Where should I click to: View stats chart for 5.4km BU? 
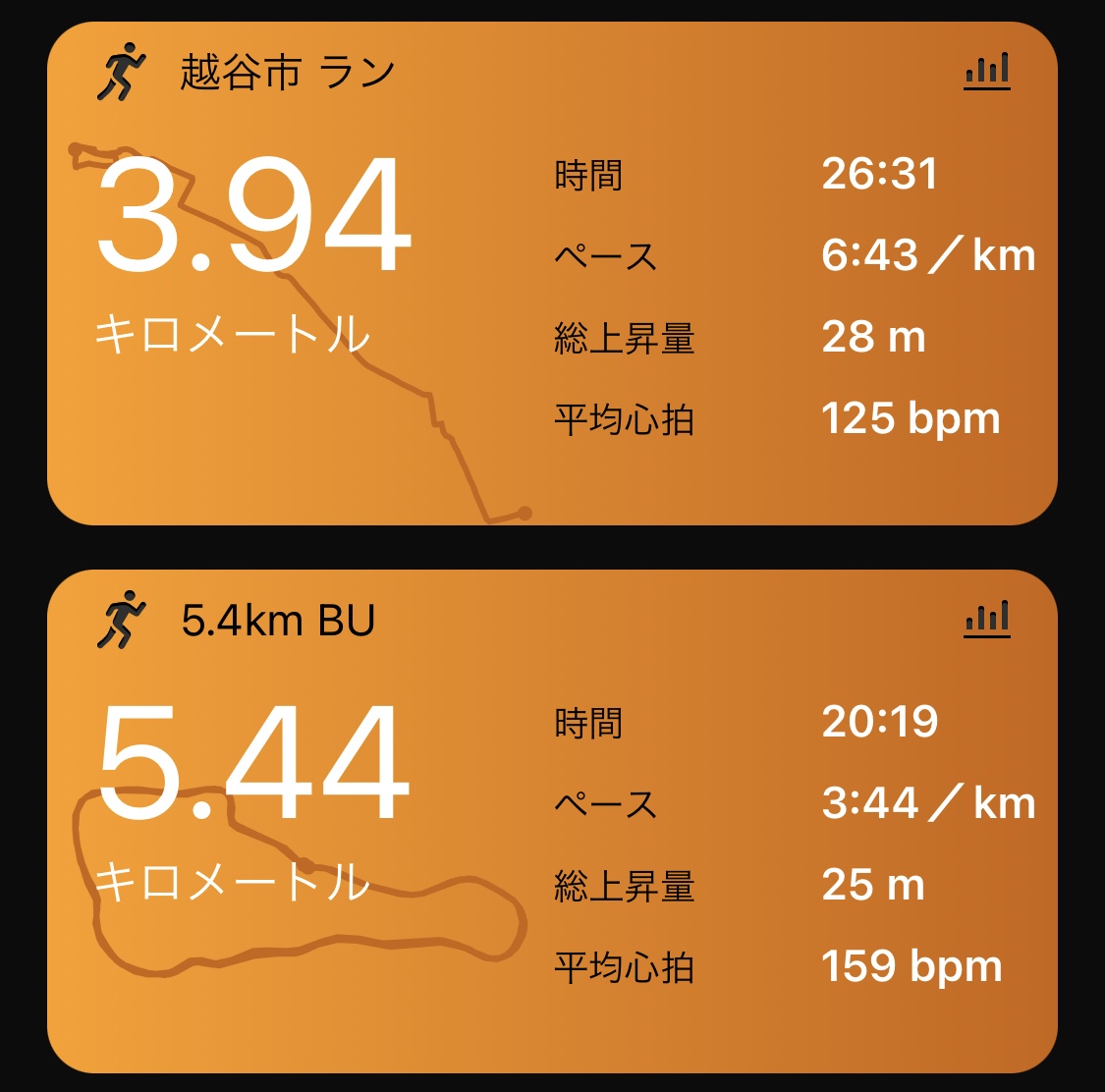click(x=987, y=620)
